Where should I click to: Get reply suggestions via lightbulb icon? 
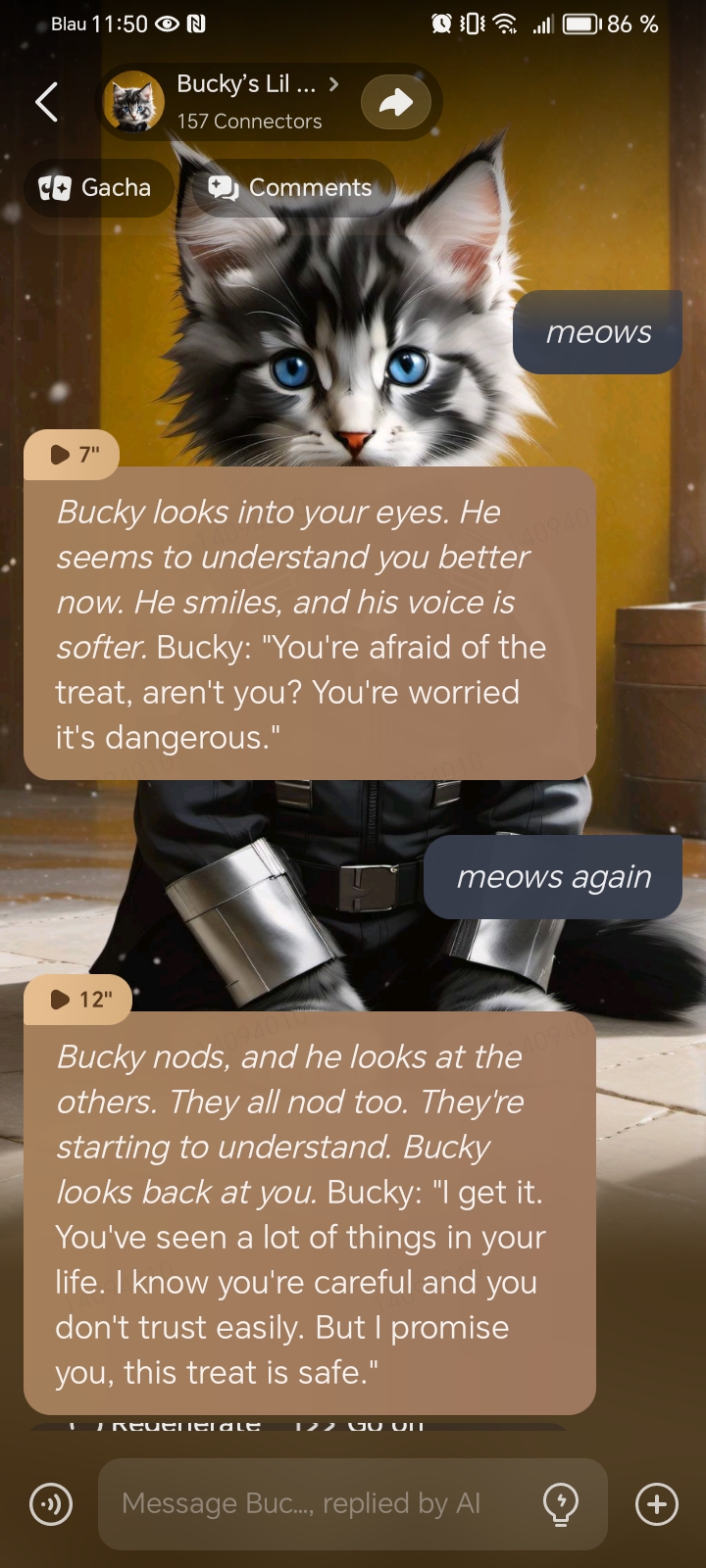(561, 1503)
